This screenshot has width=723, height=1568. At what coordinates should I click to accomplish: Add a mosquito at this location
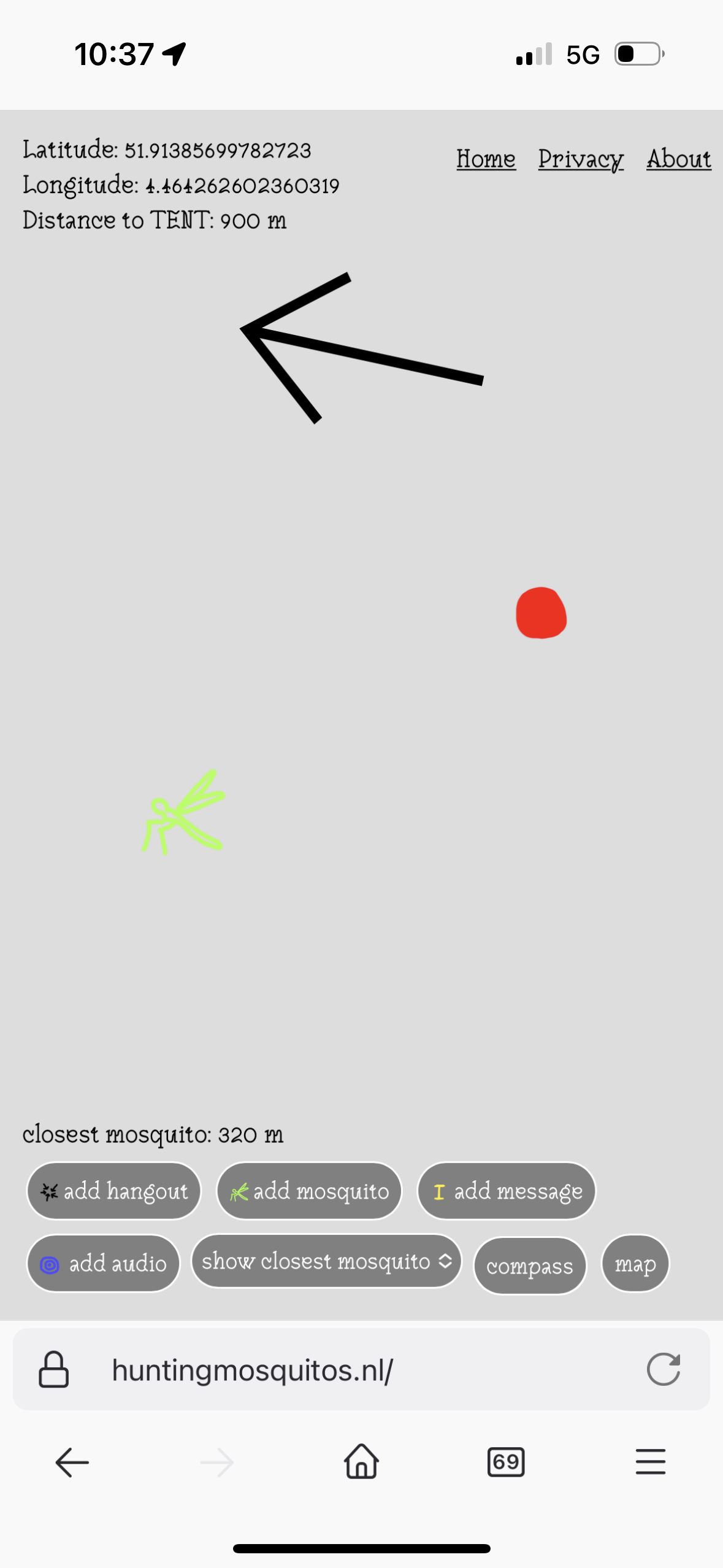pos(309,1191)
